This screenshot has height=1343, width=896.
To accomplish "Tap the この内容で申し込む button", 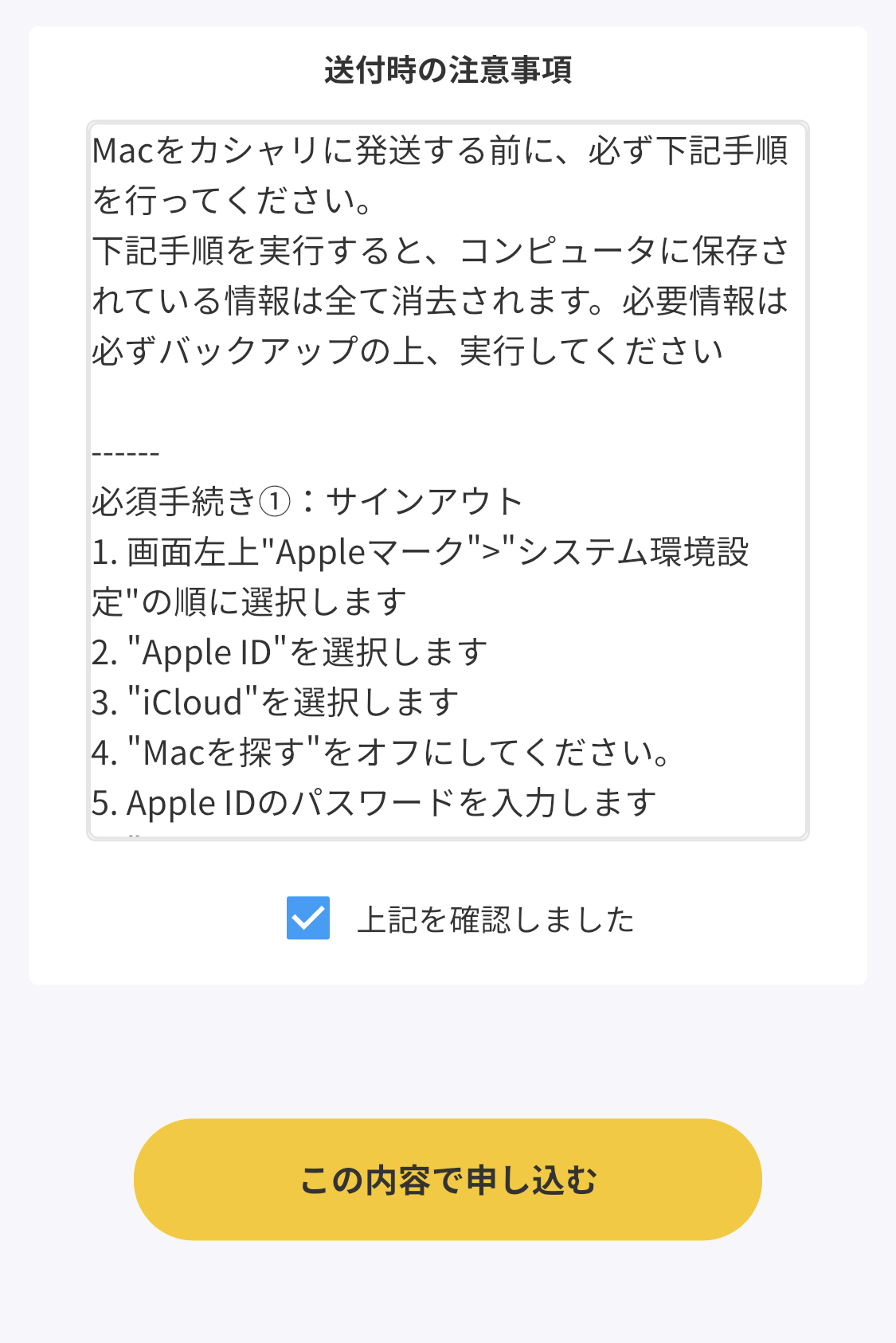I will [448, 1179].
